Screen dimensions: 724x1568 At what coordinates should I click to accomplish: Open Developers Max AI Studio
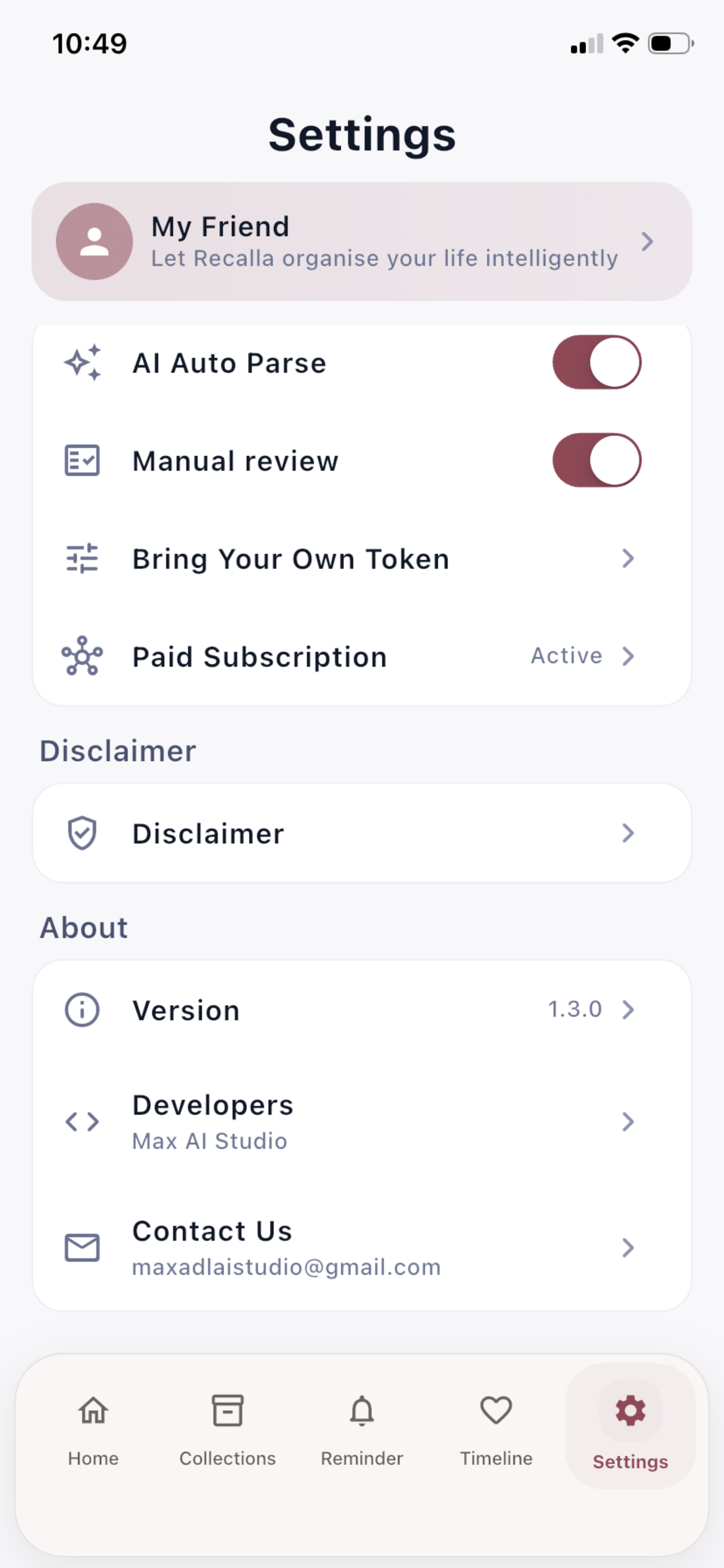click(x=362, y=1121)
